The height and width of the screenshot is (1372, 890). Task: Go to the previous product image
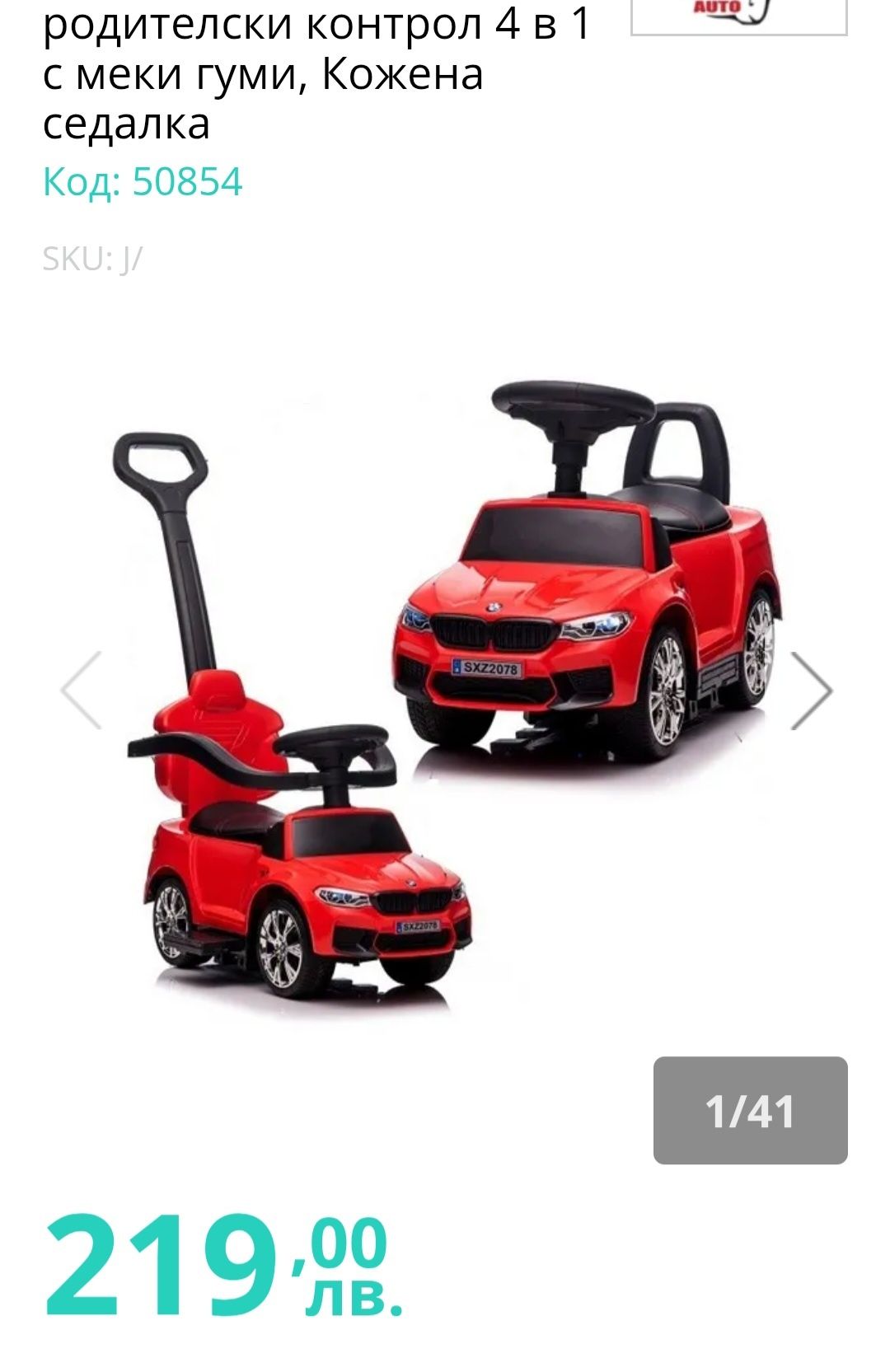[x=82, y=691]
